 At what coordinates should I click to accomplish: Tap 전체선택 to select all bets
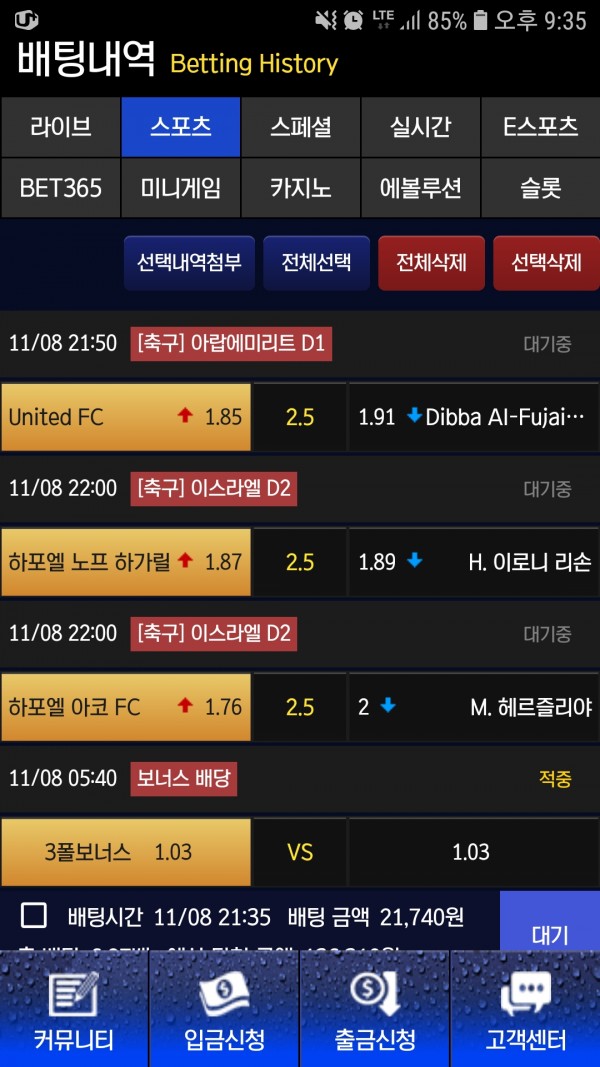[x=316, y=263]
